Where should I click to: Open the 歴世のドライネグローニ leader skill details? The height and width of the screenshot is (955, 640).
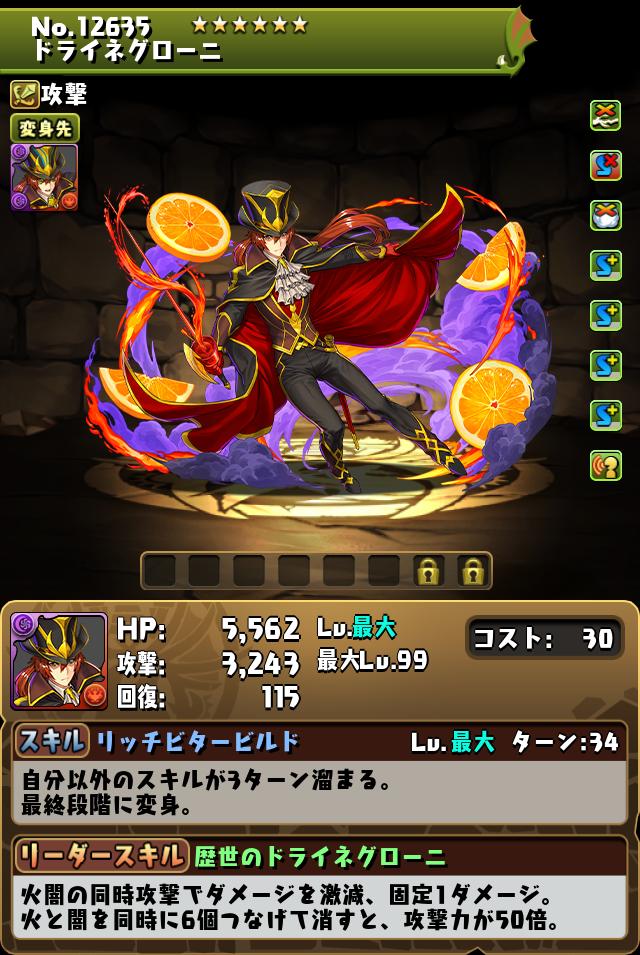click(x=320, y=856)
